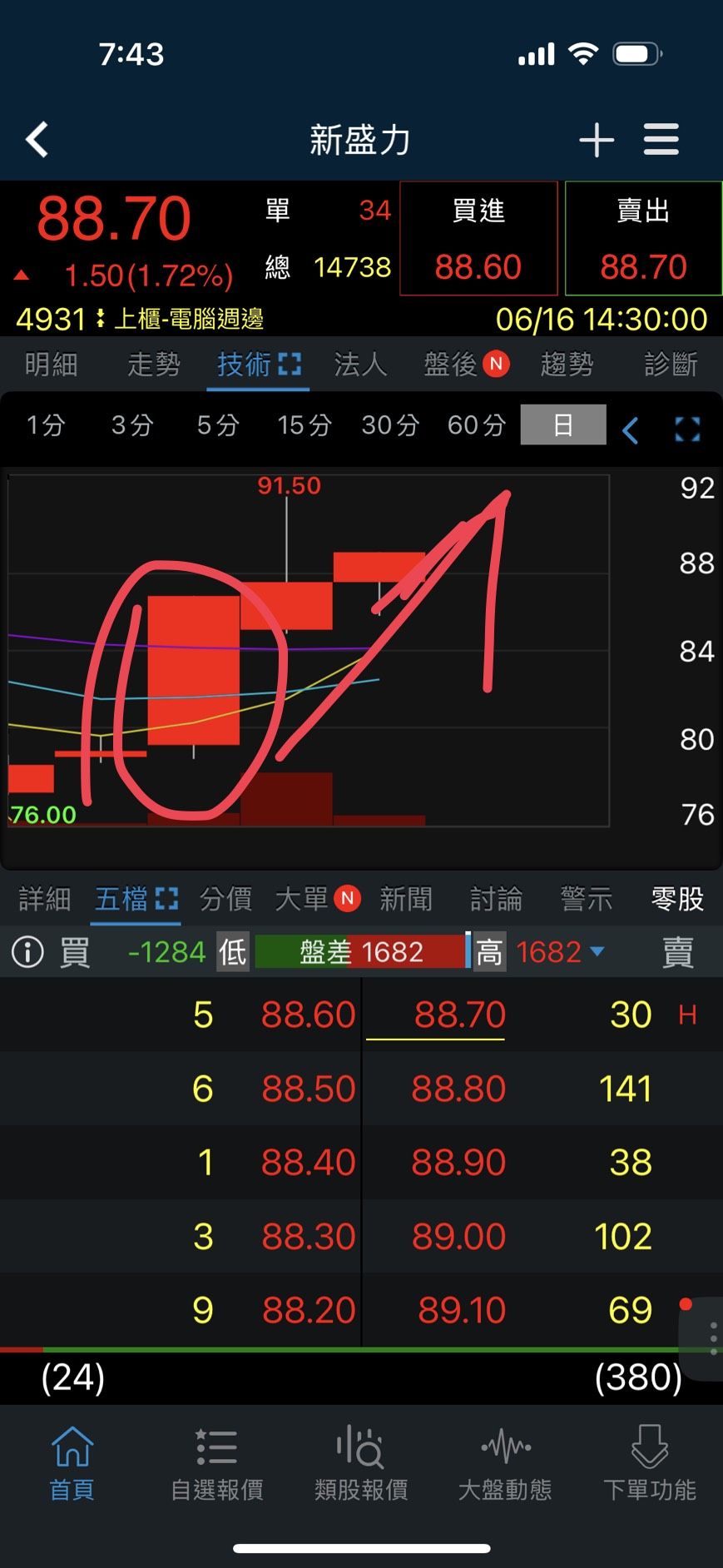The image size is (723, 1568).
Task: Select the 60分 chart interval
Action: tap(476, 425)
